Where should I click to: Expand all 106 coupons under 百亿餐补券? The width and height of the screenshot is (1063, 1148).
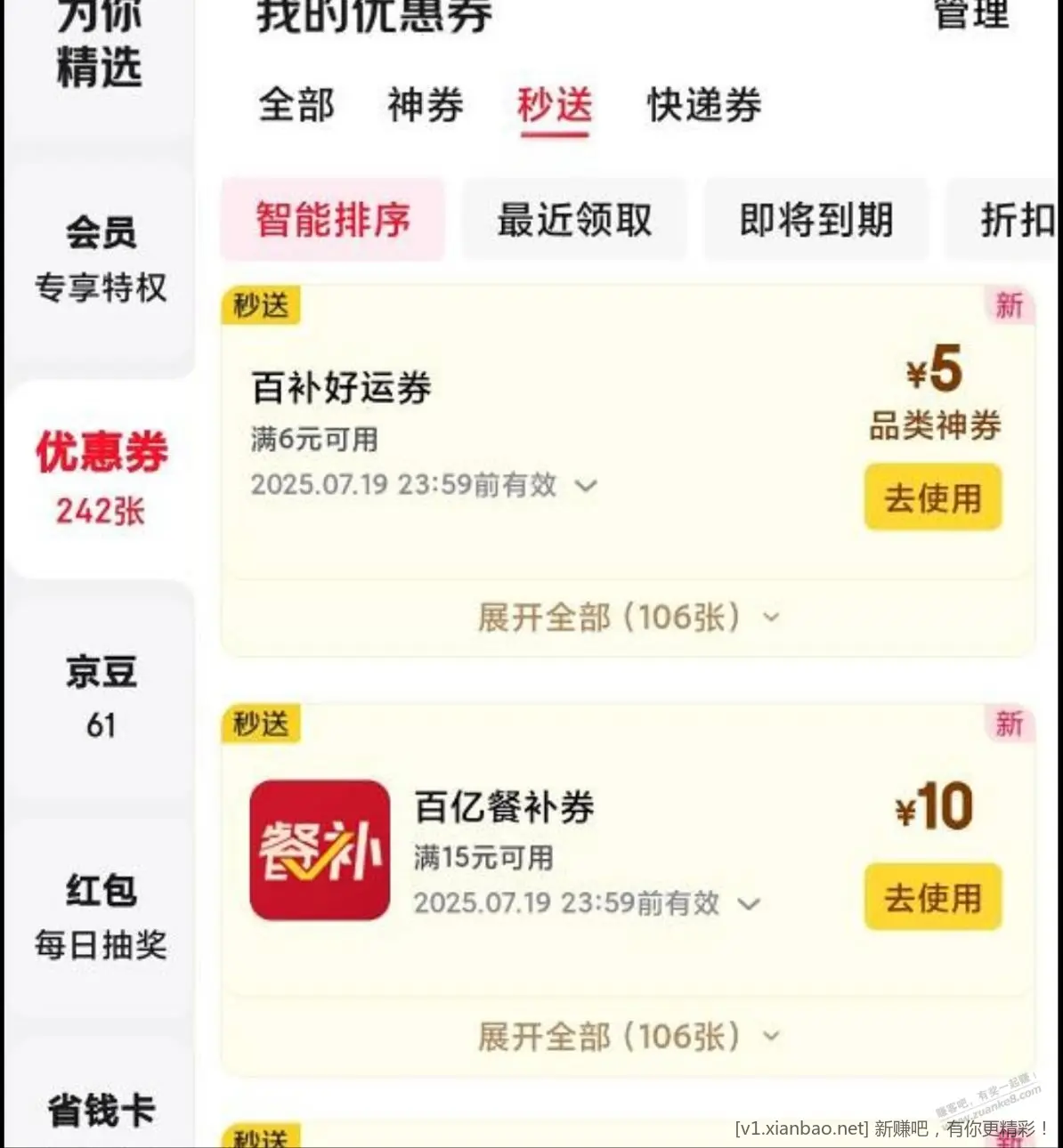[629, 1036]
